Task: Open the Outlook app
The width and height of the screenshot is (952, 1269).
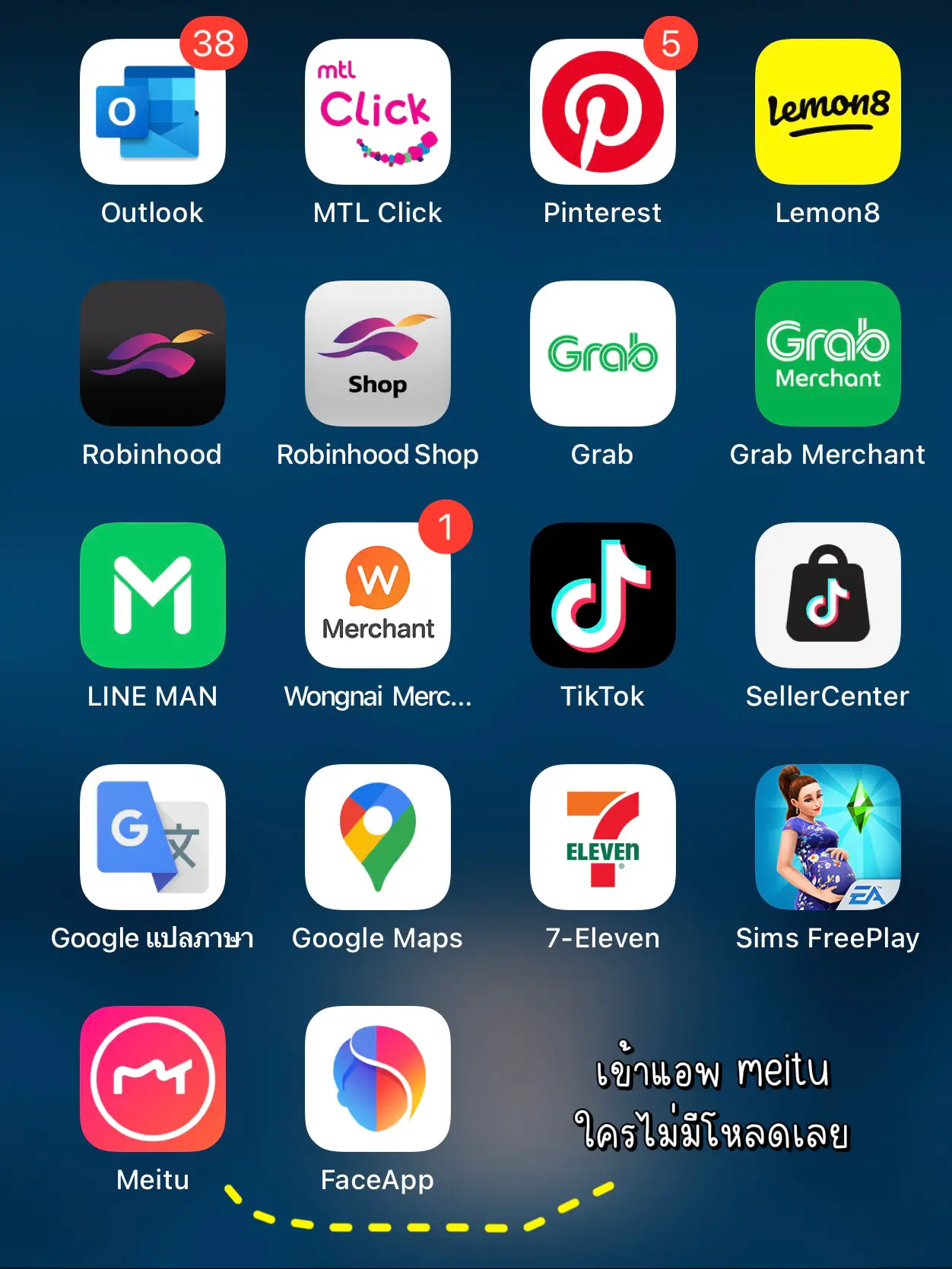Action: pyautogui.click(x=152, y=112)
